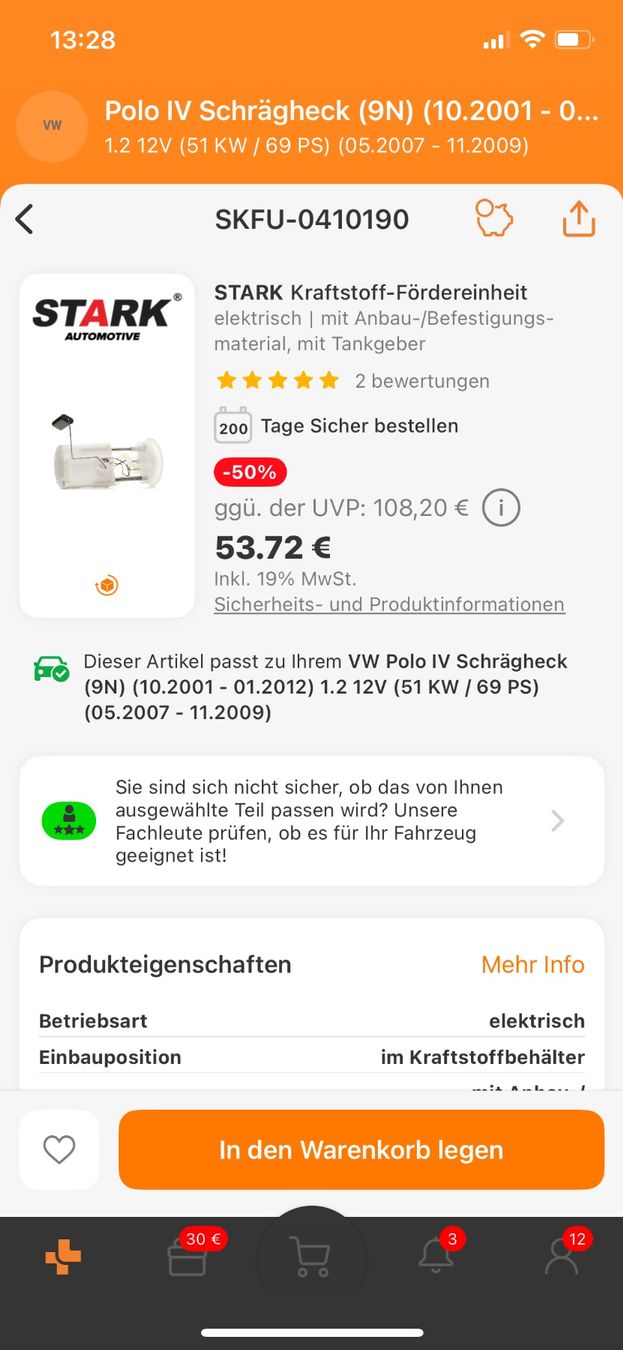Open the 30 € bonus tab

coord(188,1257)
